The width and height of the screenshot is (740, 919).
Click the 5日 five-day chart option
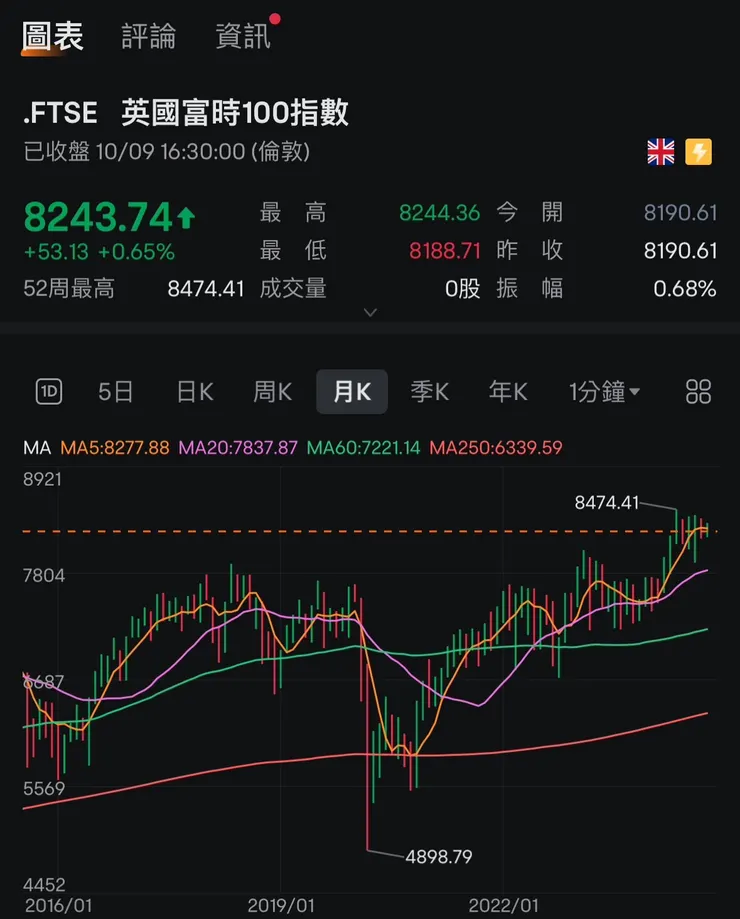pyautogui.click(x=115, y=392)
